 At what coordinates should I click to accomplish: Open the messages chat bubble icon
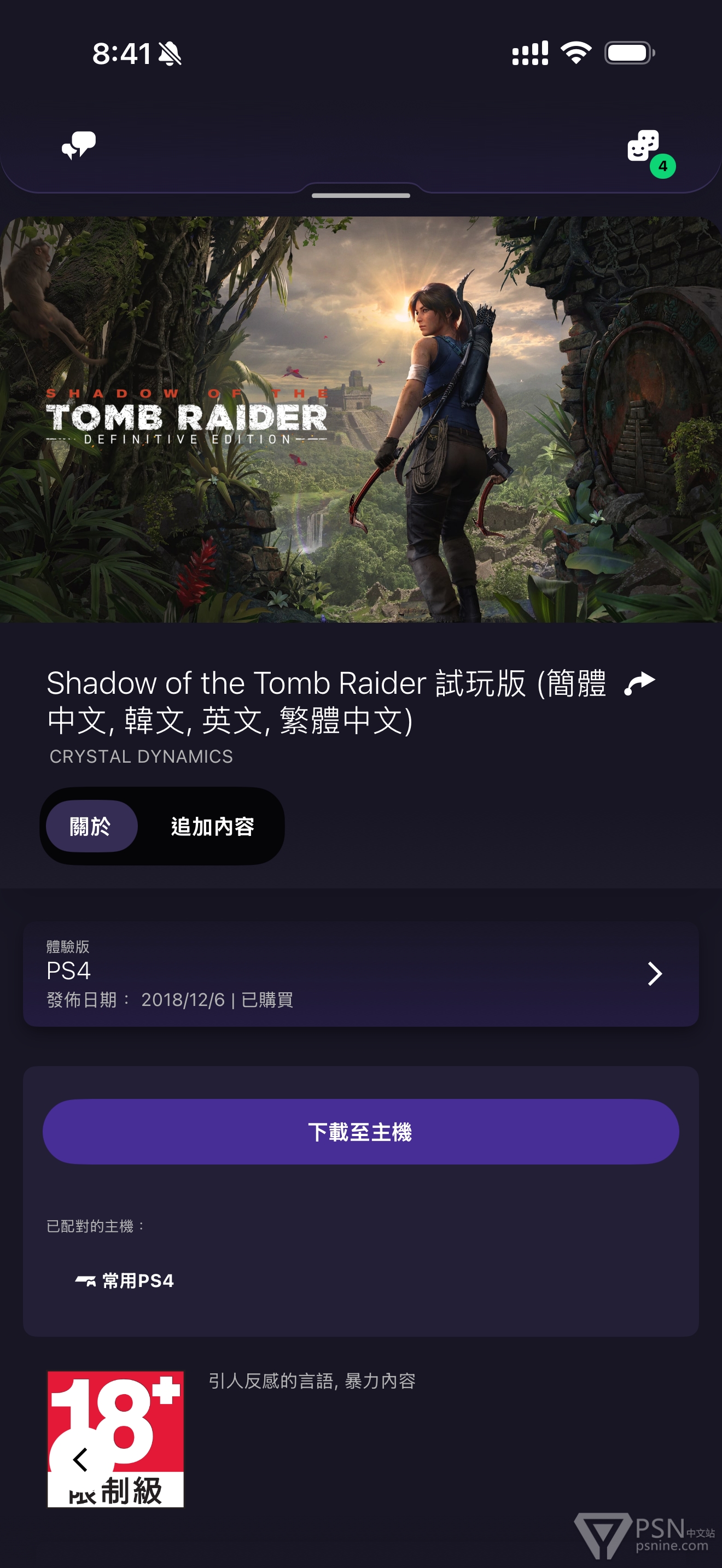tap(79, 145)
